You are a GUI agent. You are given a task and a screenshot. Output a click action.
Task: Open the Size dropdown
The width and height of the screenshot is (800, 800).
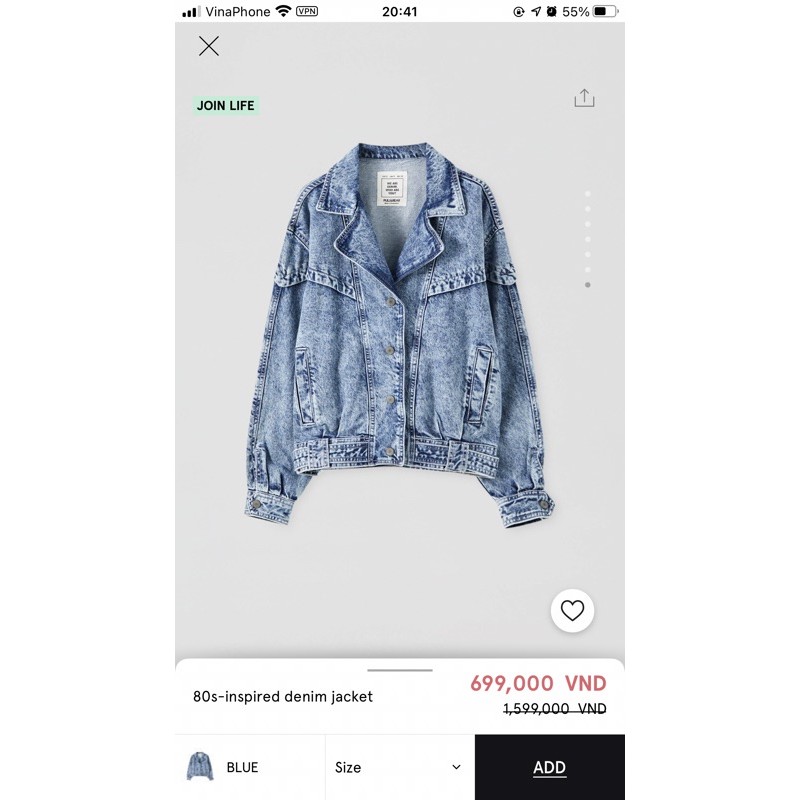[399, 767]
